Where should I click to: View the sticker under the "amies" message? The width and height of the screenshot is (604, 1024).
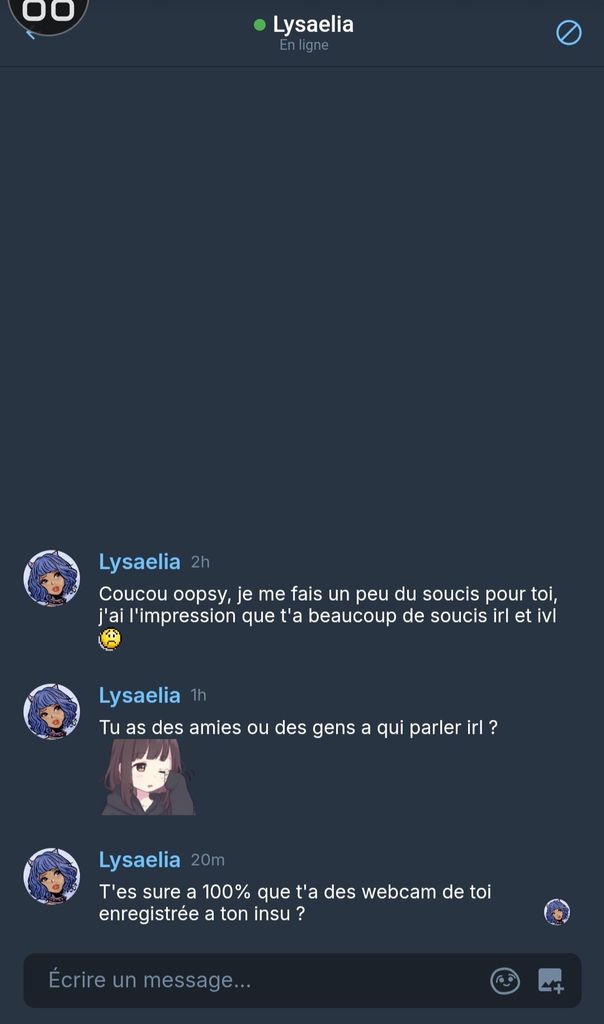click(149, 778)
